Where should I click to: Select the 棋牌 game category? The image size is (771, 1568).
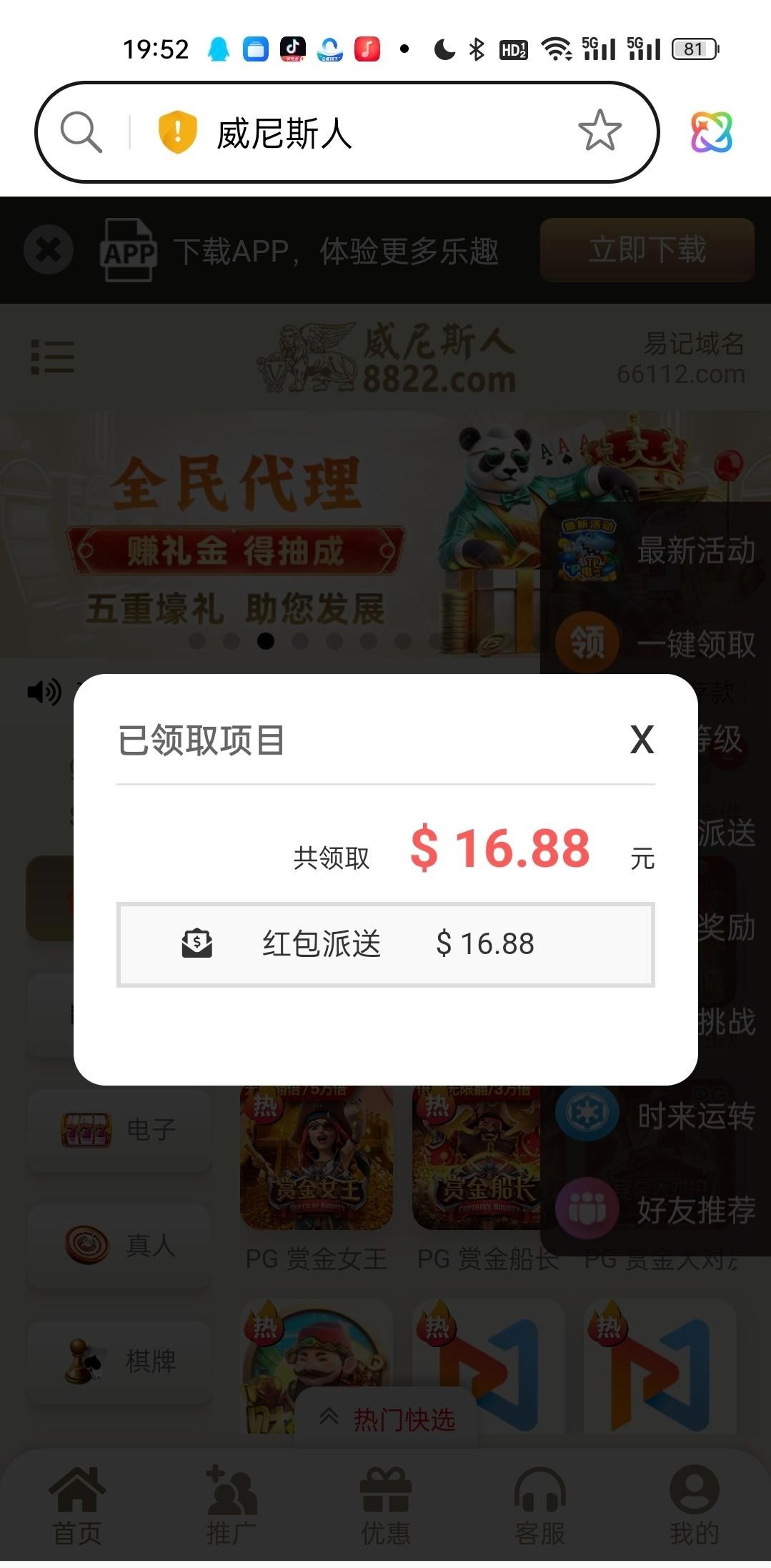119,1361
